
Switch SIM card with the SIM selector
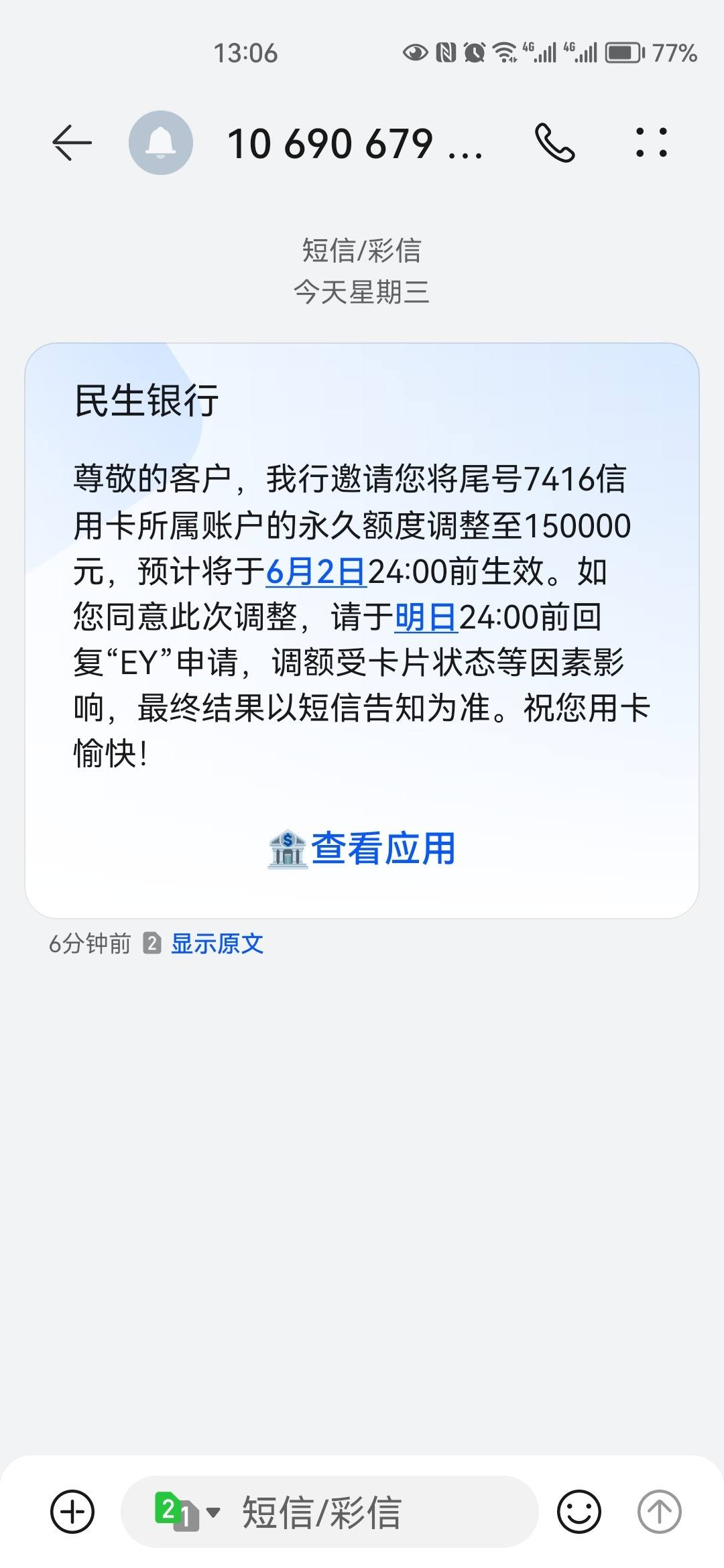point(187,1511)
